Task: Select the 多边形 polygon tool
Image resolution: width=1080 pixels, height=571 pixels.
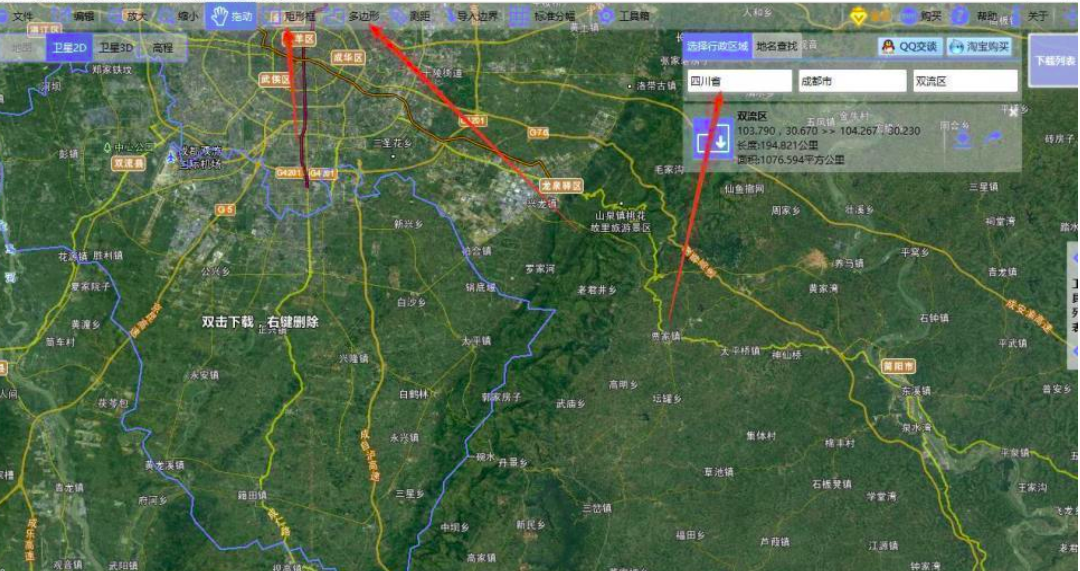Action: pos(355,16)
